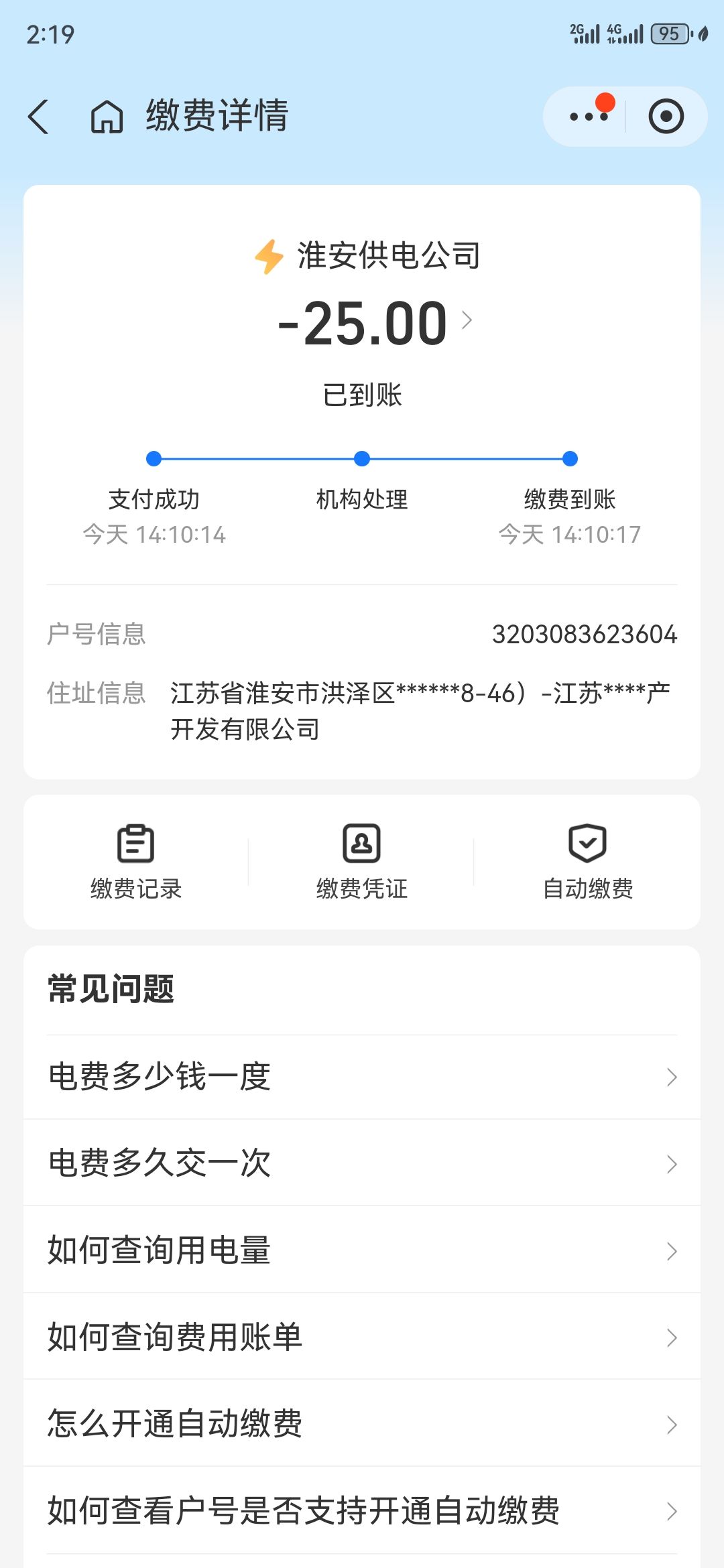Close the mini program with circle icon
This screenshot has width=724, height=1568.
pos(666,117)
